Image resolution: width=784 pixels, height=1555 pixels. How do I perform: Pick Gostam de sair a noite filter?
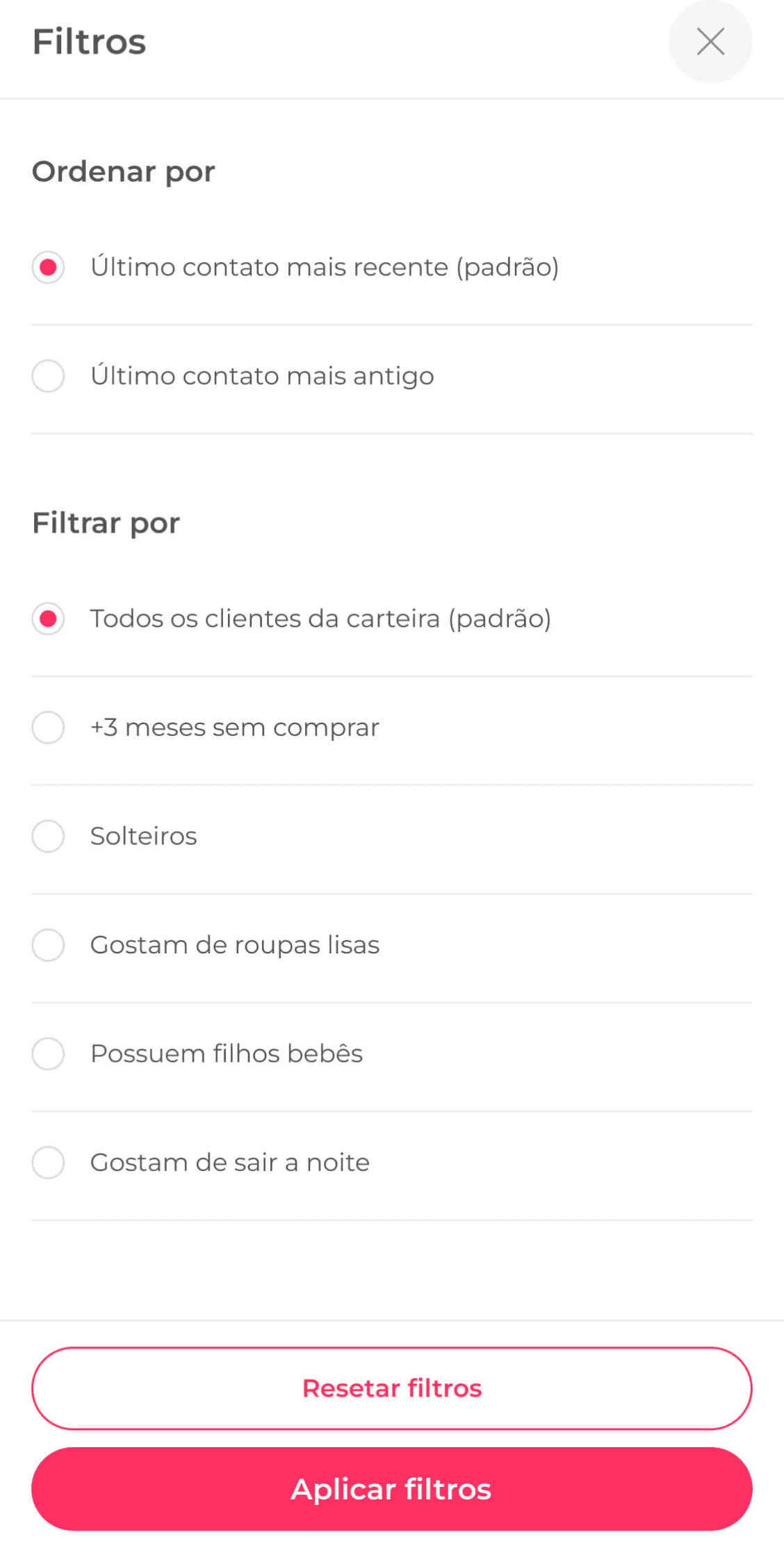point(48,1163)
